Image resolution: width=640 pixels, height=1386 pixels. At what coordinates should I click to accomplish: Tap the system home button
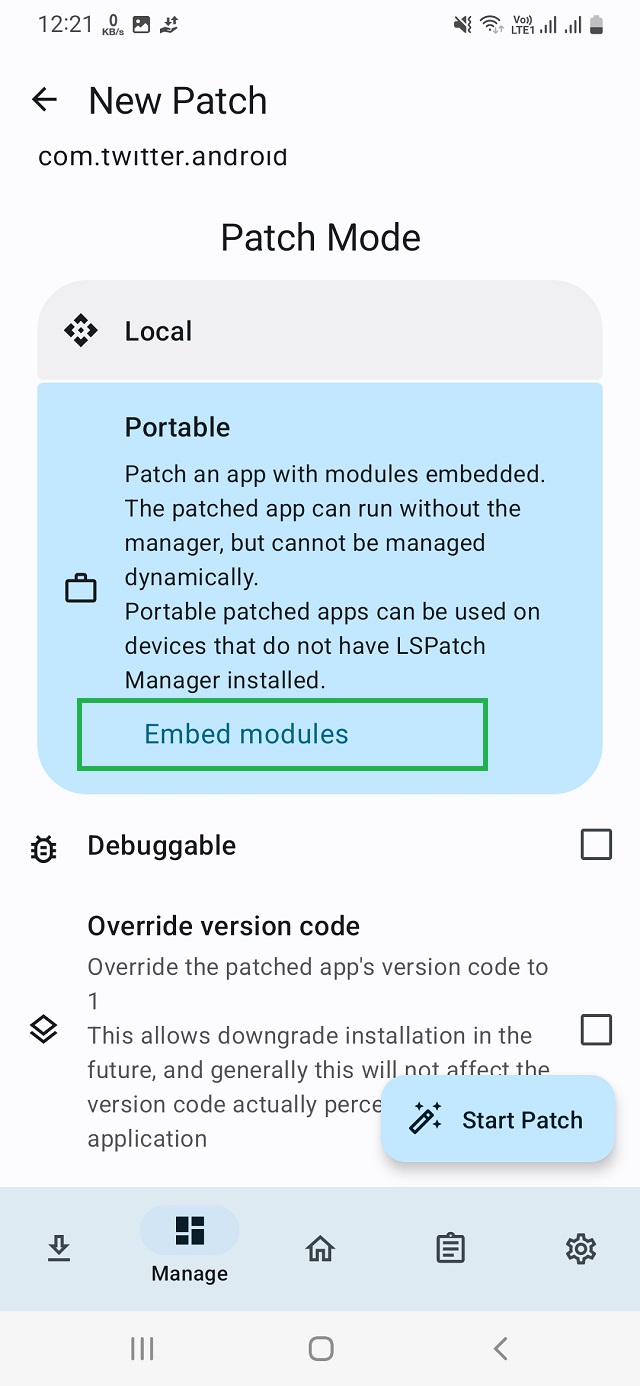tap(320, 1349)
